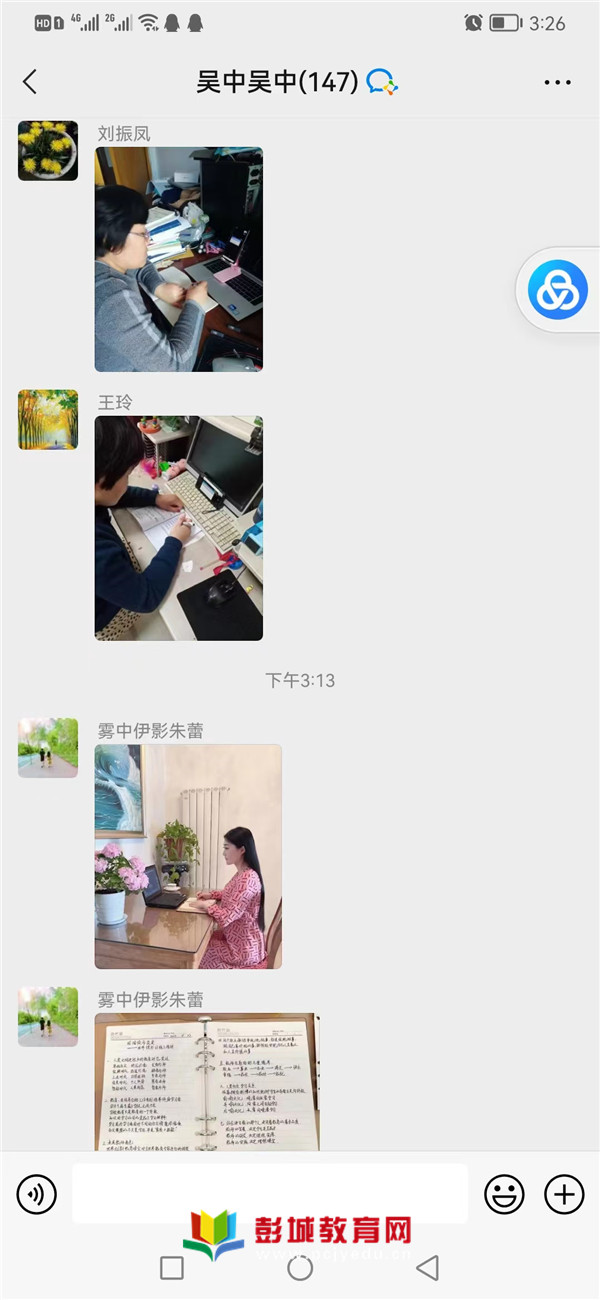Tap 王玲's profile avatar
600x1300 pixels.
pyautogui.click(x=48, y=419)
